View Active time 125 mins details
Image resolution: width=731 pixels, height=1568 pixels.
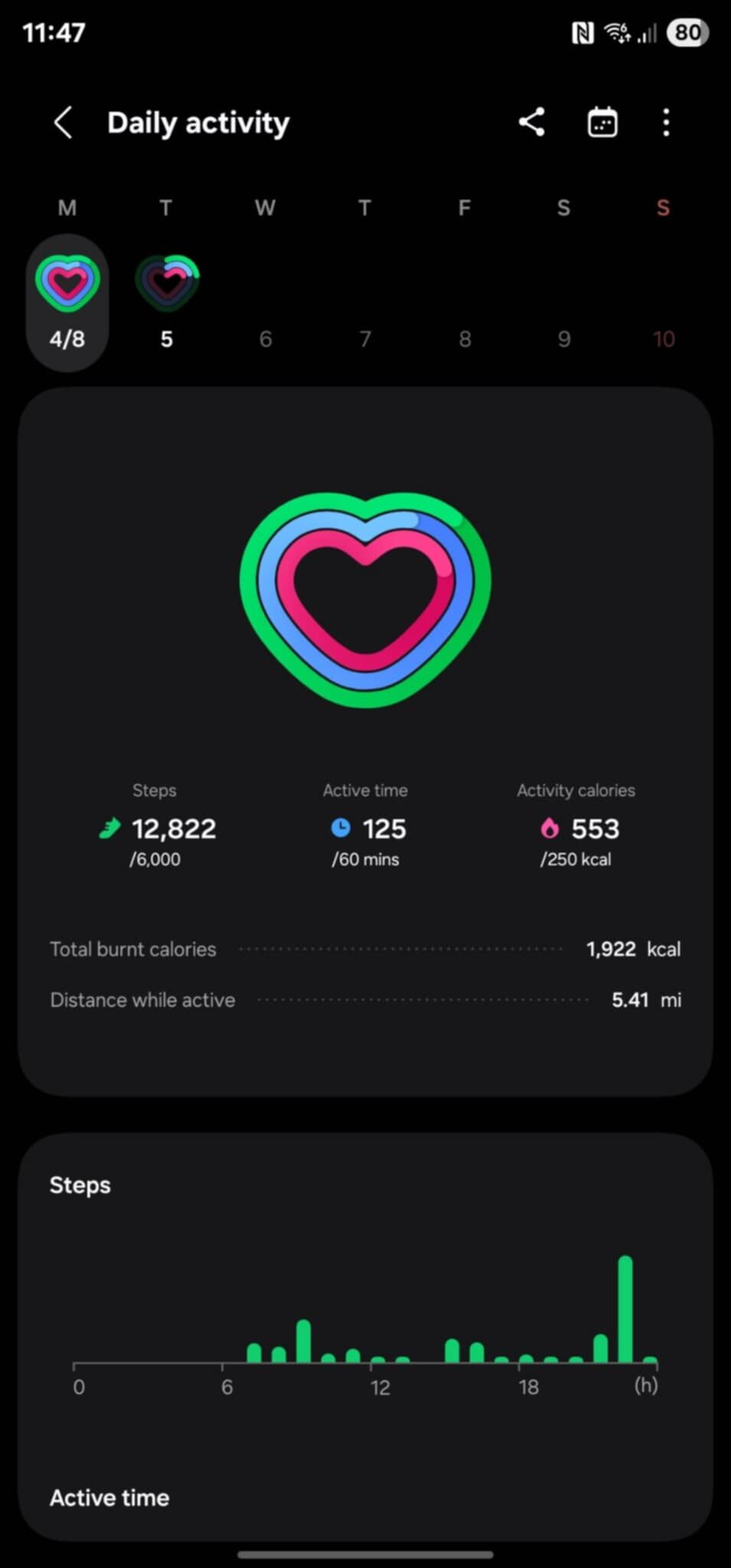click(366, 828)
